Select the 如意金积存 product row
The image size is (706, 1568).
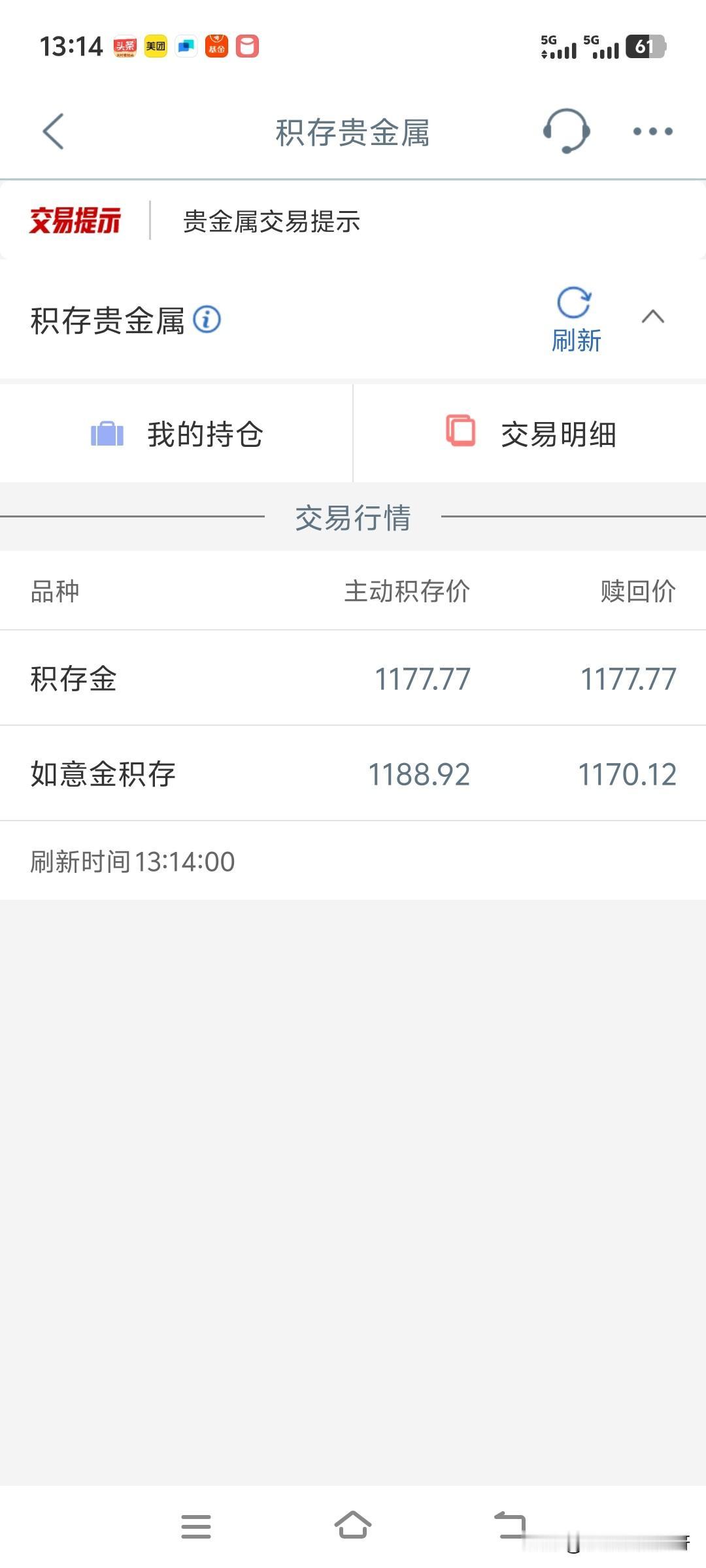[353, 774]
